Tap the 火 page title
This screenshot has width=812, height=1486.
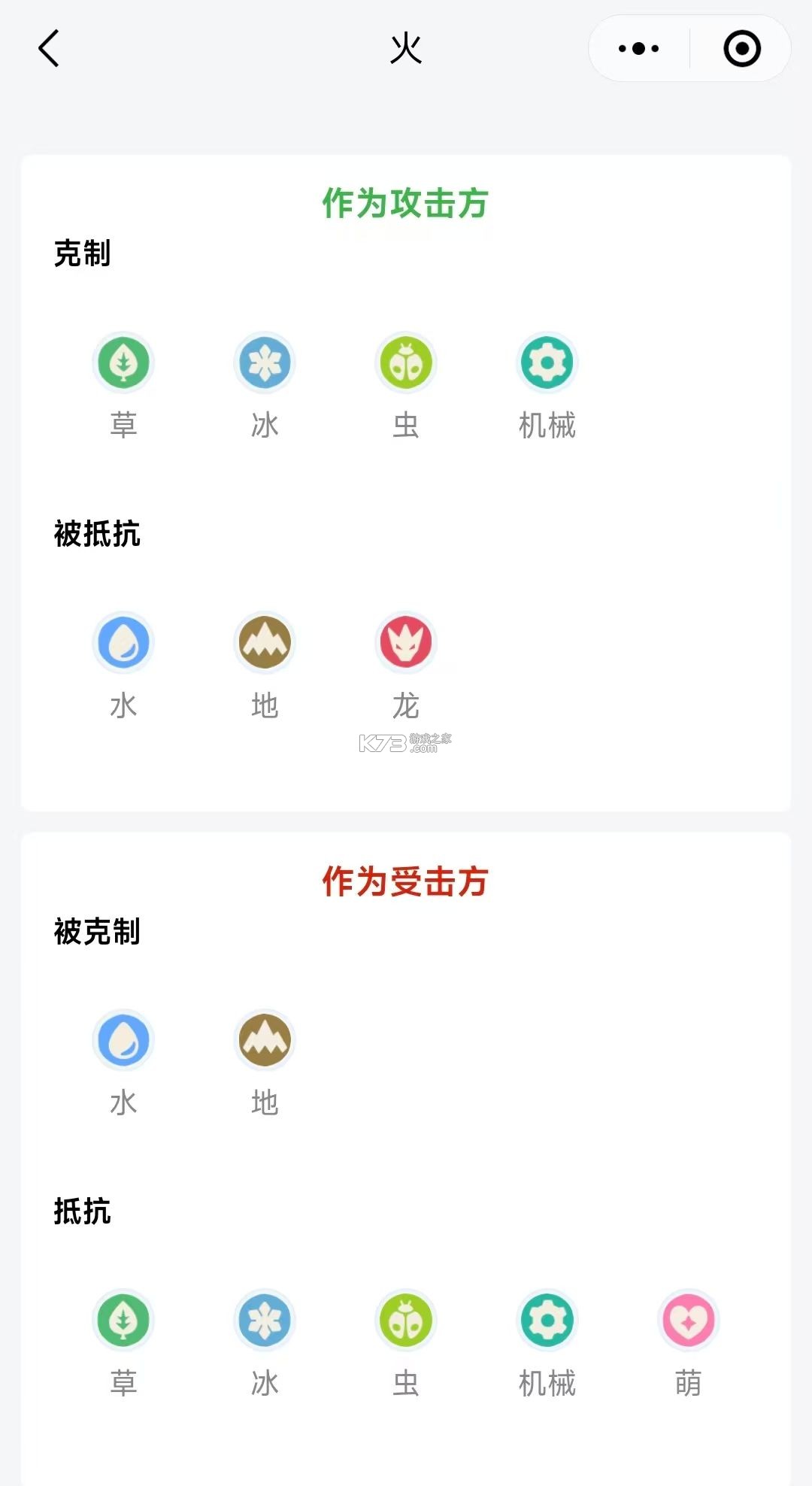[406, 48]
